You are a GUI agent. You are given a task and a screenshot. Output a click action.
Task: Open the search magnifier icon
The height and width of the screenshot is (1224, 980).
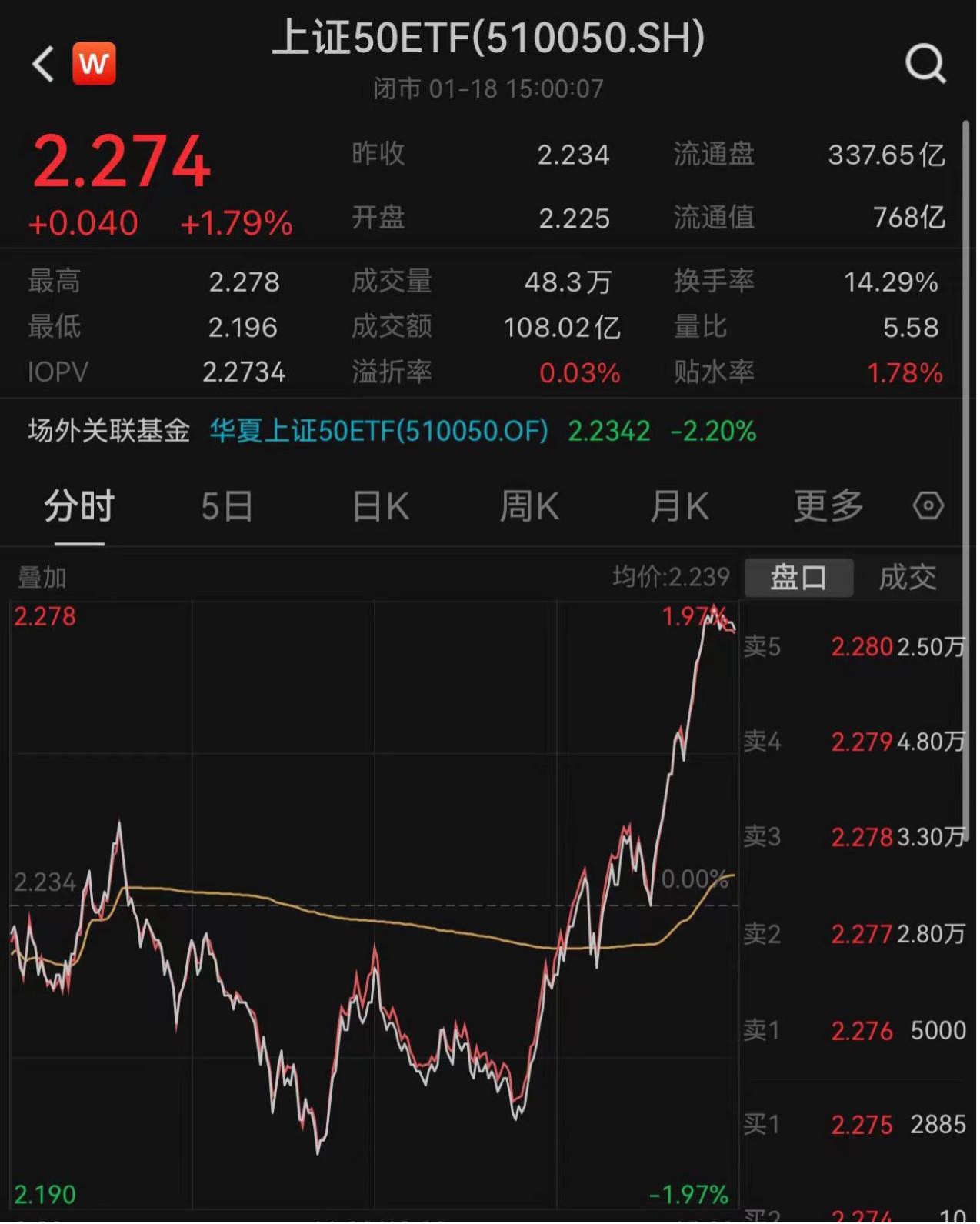point(925,63)
